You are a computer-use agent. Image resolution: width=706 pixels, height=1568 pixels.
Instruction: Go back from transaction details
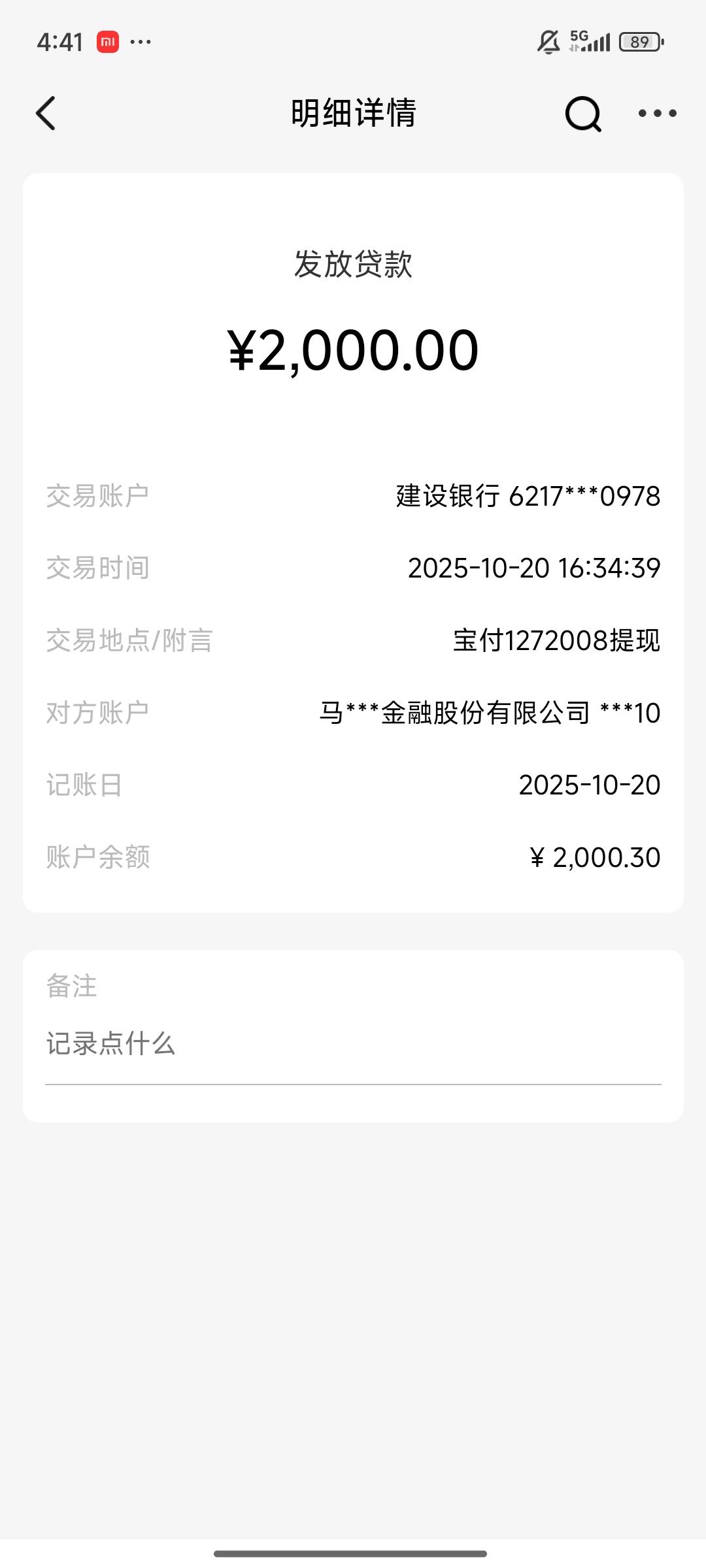pos(46,114)
